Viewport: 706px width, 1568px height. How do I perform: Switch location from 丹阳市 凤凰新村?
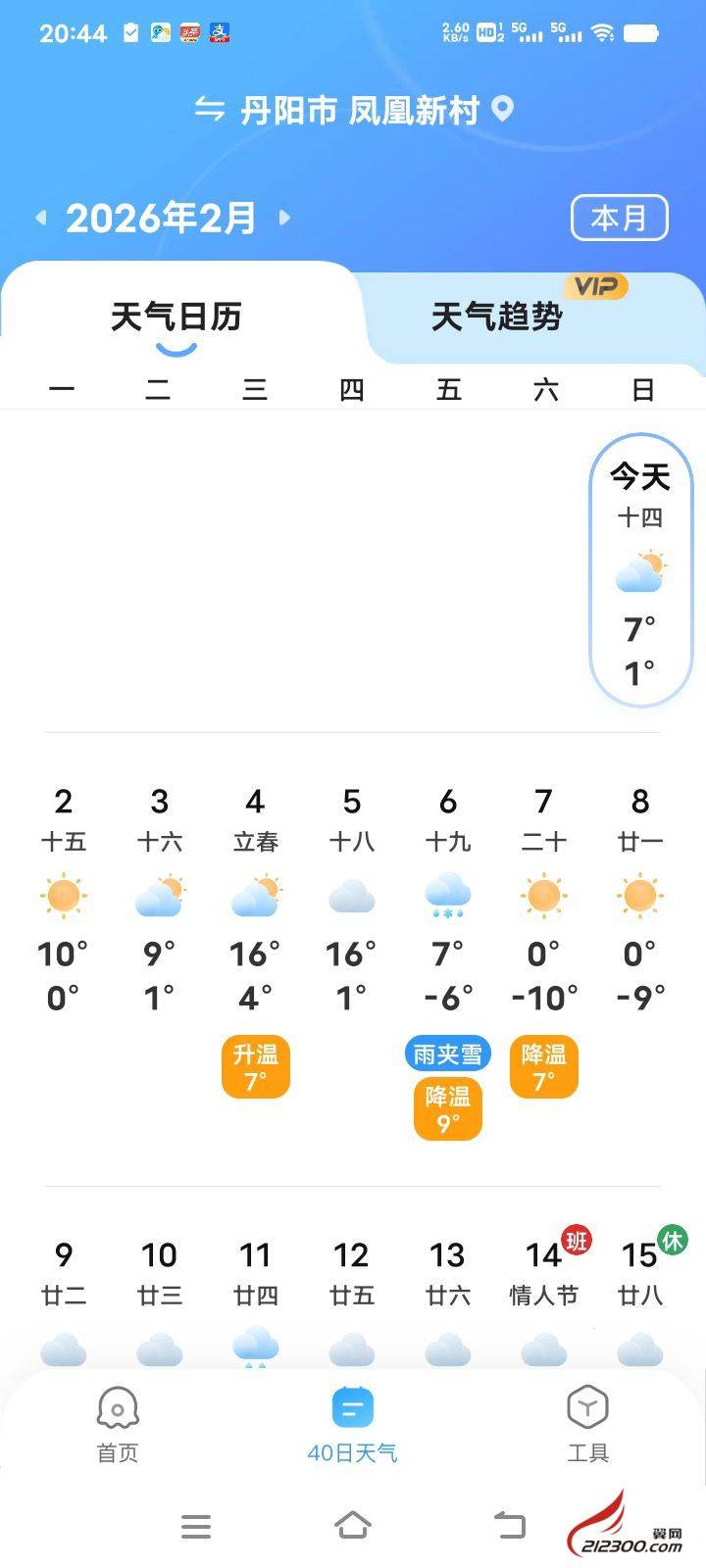click(x=209, y=109)
